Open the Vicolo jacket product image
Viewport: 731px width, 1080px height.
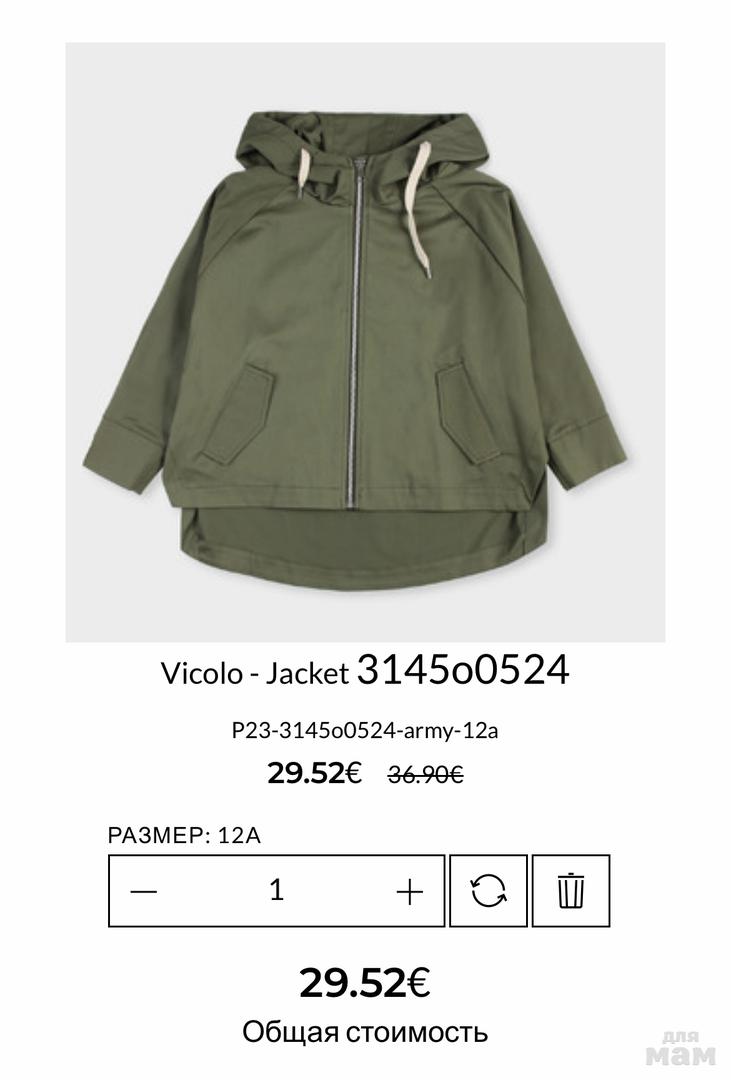tap(365, 342)
